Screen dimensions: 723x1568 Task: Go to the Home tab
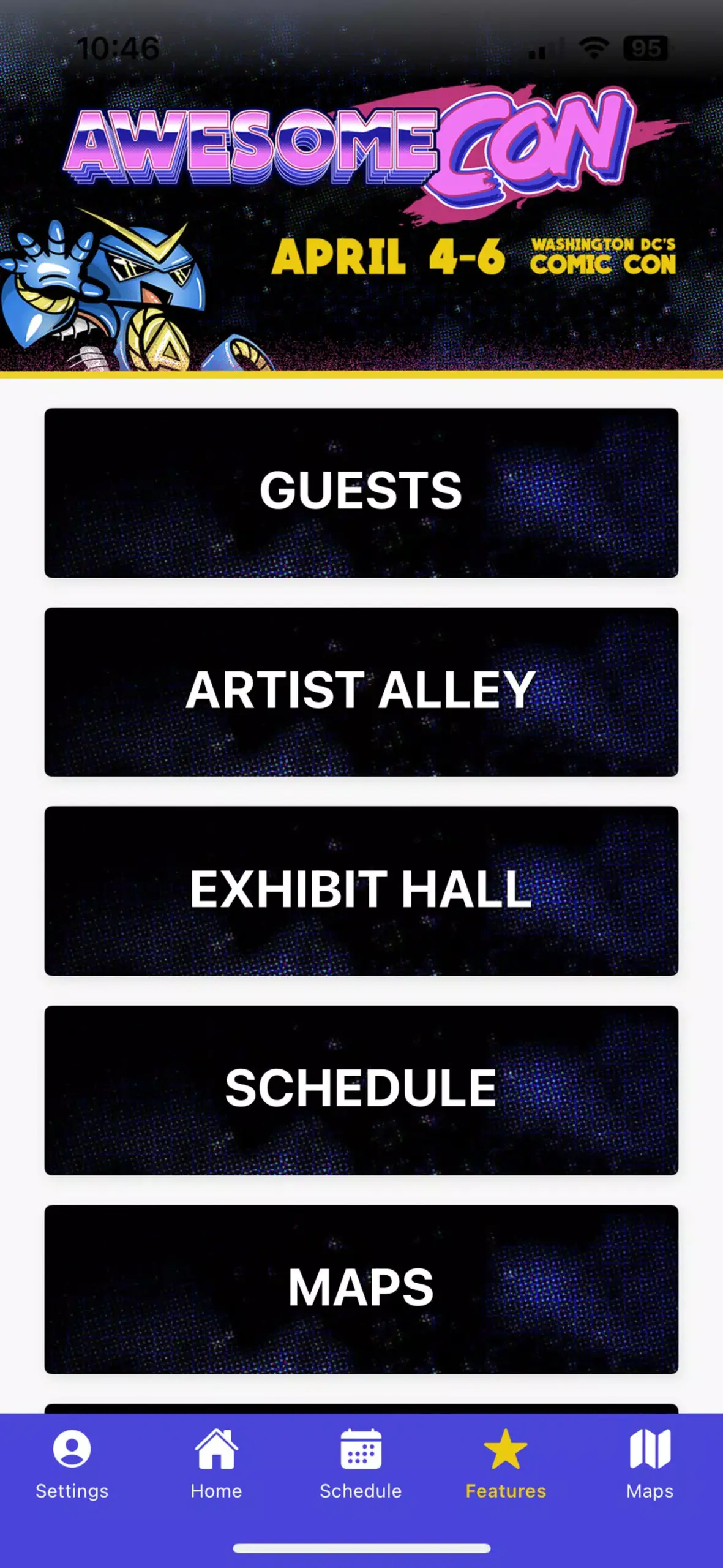216,1464
